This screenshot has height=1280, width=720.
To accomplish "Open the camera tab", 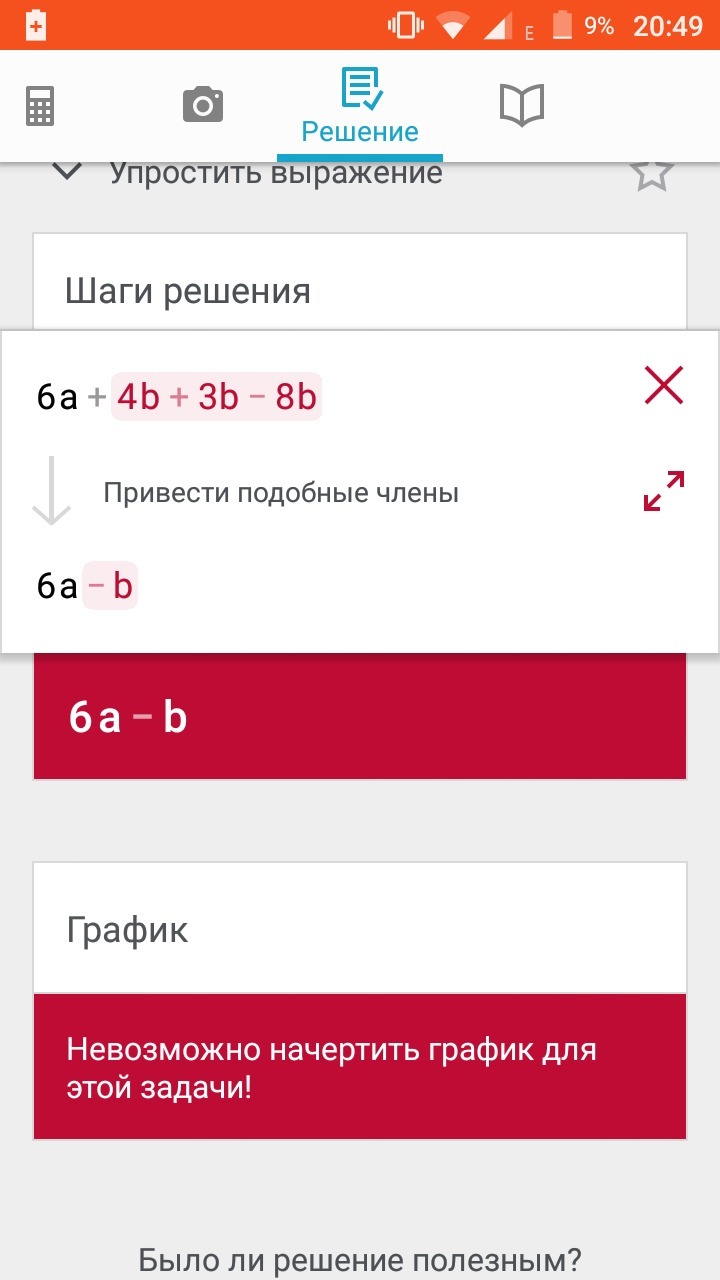I will [x=203, y=104].
